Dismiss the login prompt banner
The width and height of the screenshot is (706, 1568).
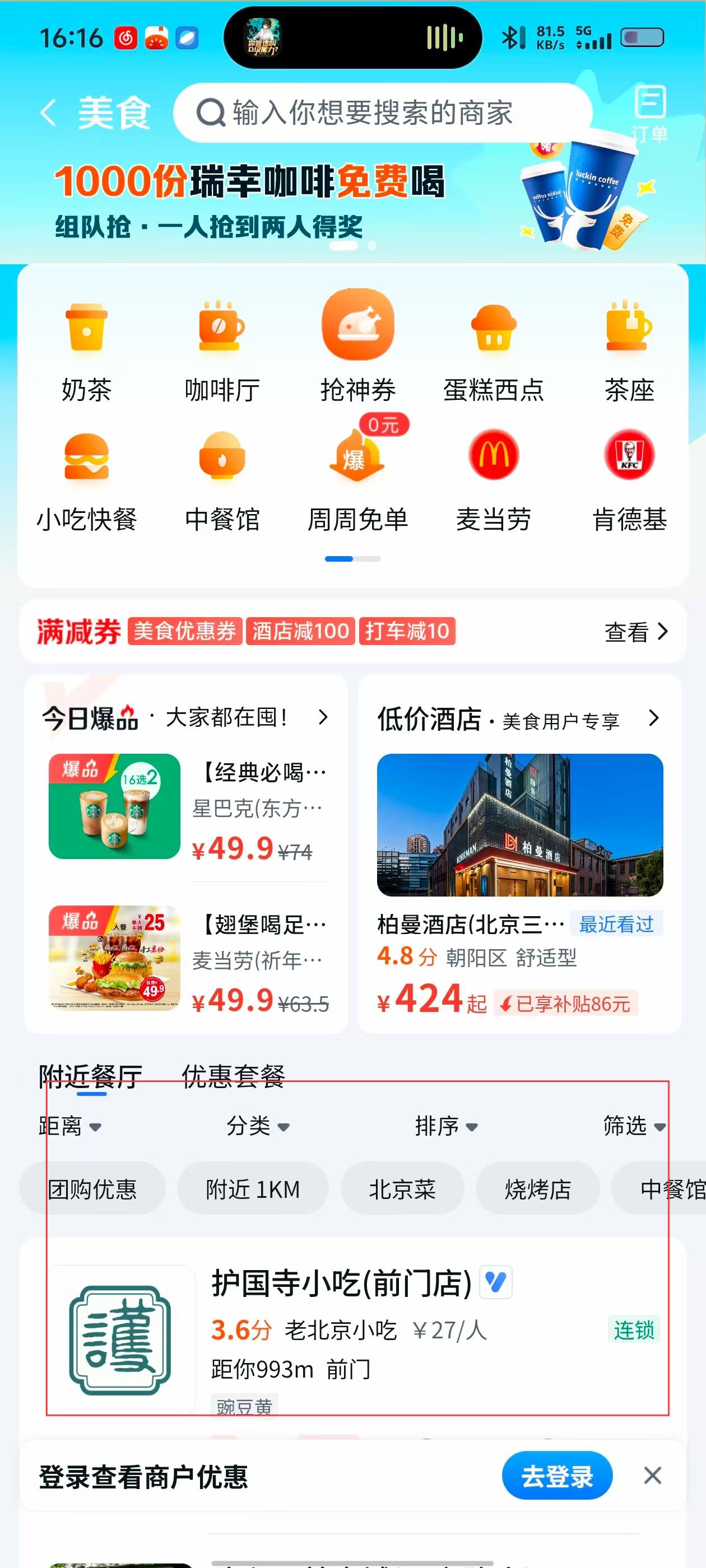pos(652,1476)
